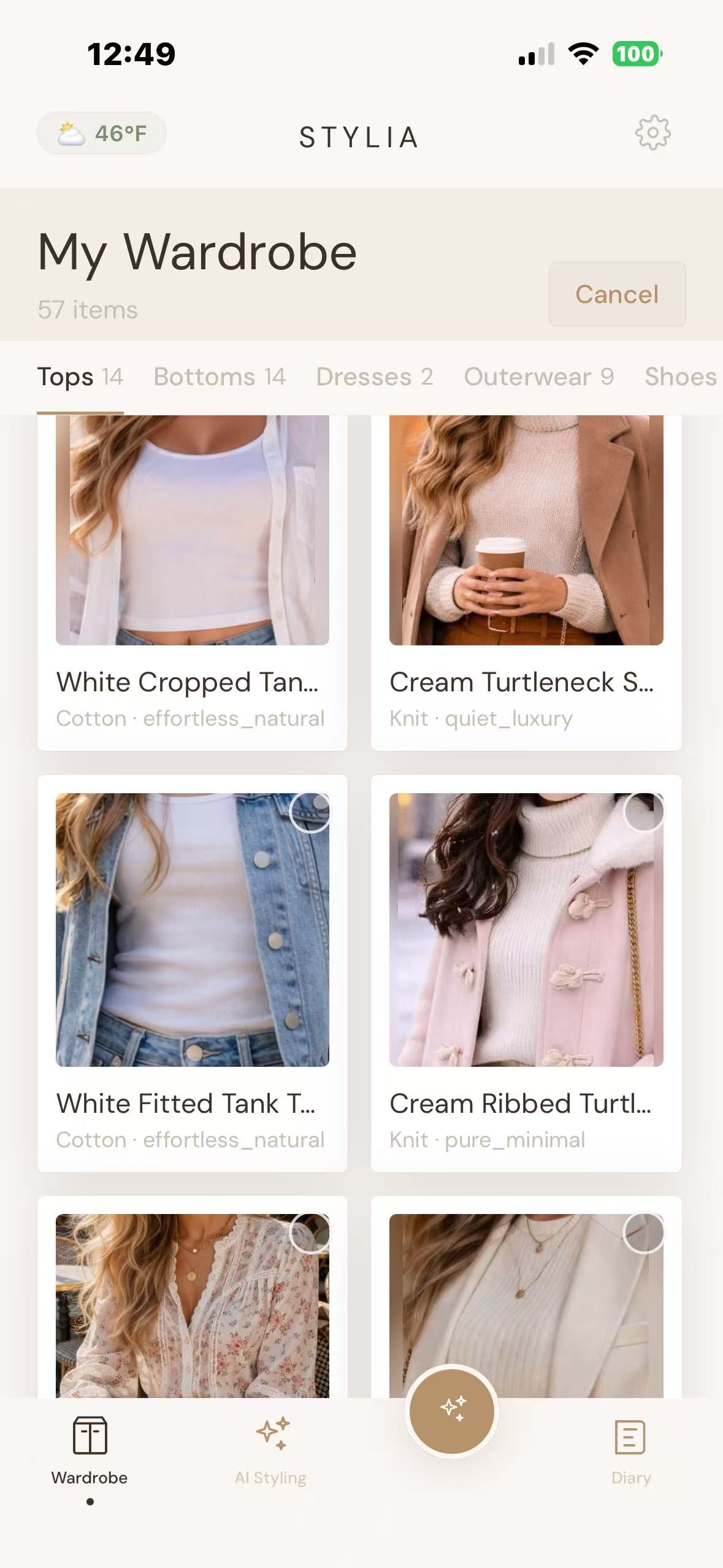Show the Outerwear category
The image size is (723, 1568).
click(538, 377)
